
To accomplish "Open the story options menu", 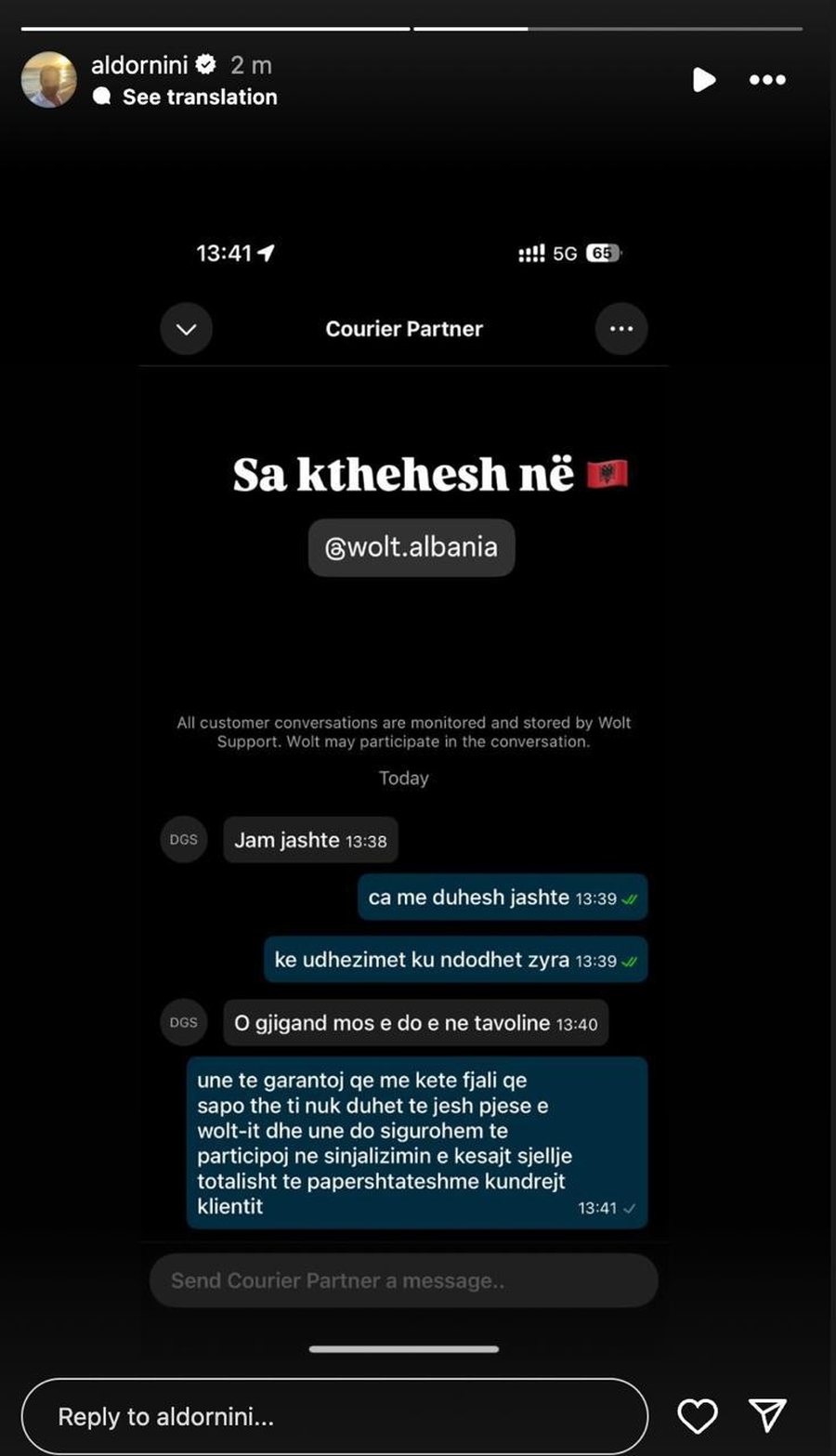I will [x=767, y=80].
